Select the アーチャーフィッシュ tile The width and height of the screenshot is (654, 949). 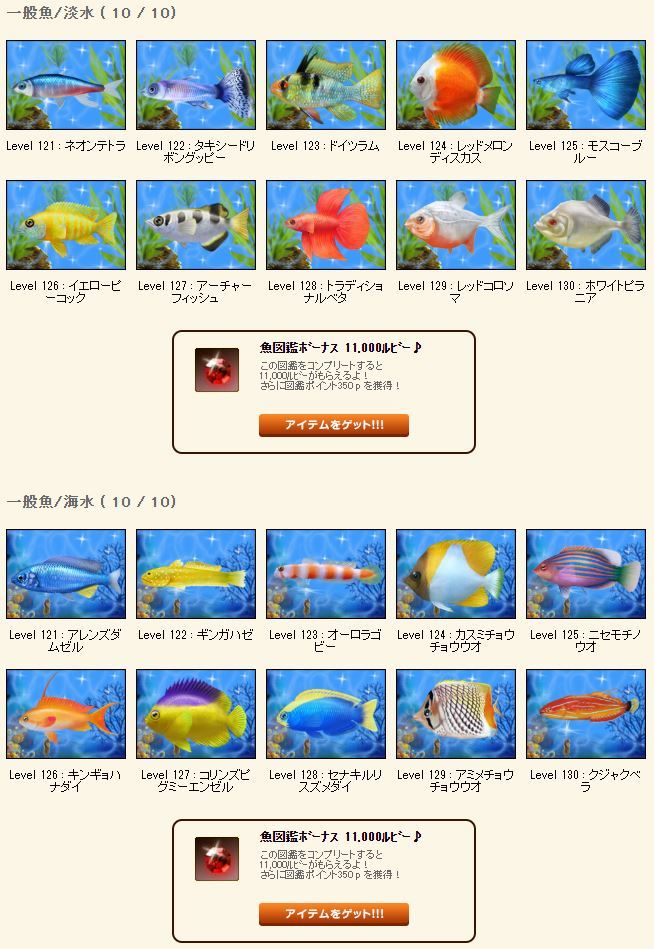tap(196, 225)
